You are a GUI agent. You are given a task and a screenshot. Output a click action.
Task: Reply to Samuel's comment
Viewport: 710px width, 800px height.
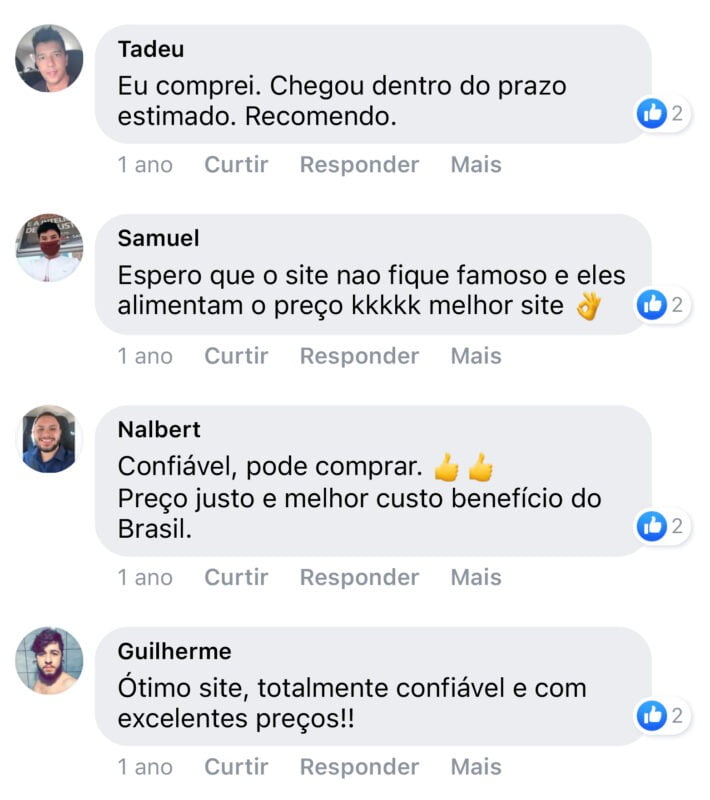coord(359,356)
